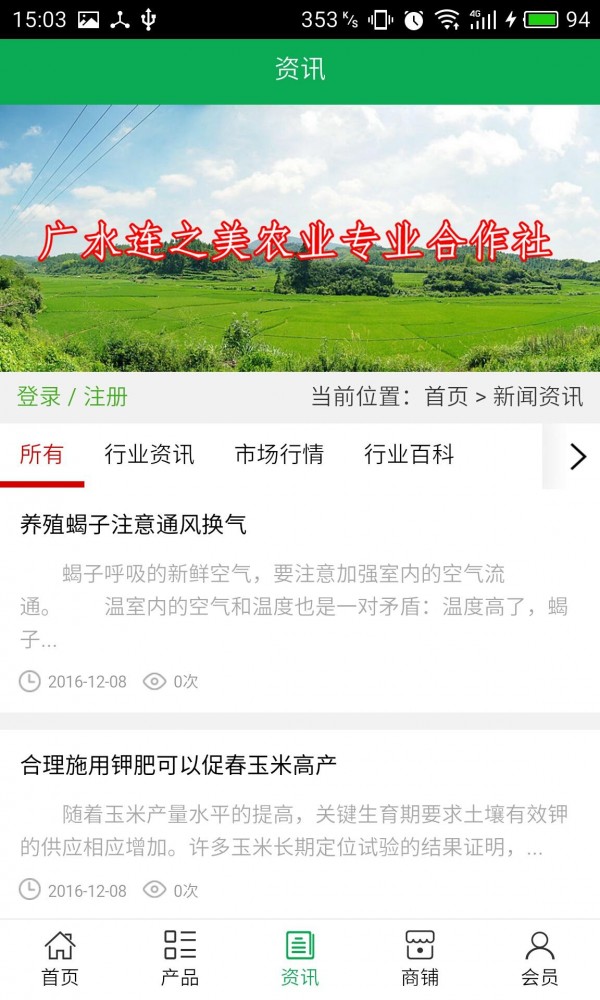Tap the 注册 register link
Image resolution: width=600 pixels, height=1000 pixels.
(106, 396)
